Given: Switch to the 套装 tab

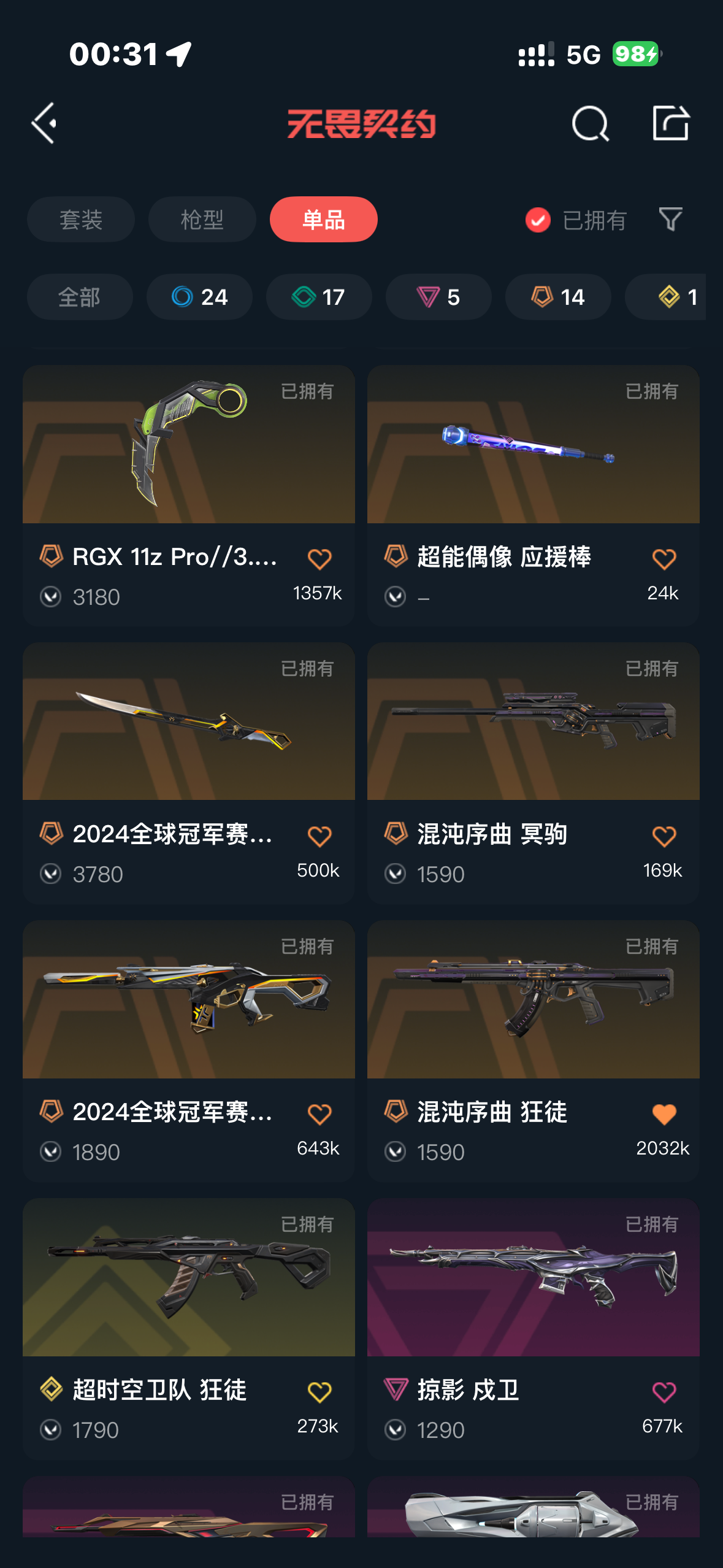Looking at the screenshot, I should tap(80, 220).
